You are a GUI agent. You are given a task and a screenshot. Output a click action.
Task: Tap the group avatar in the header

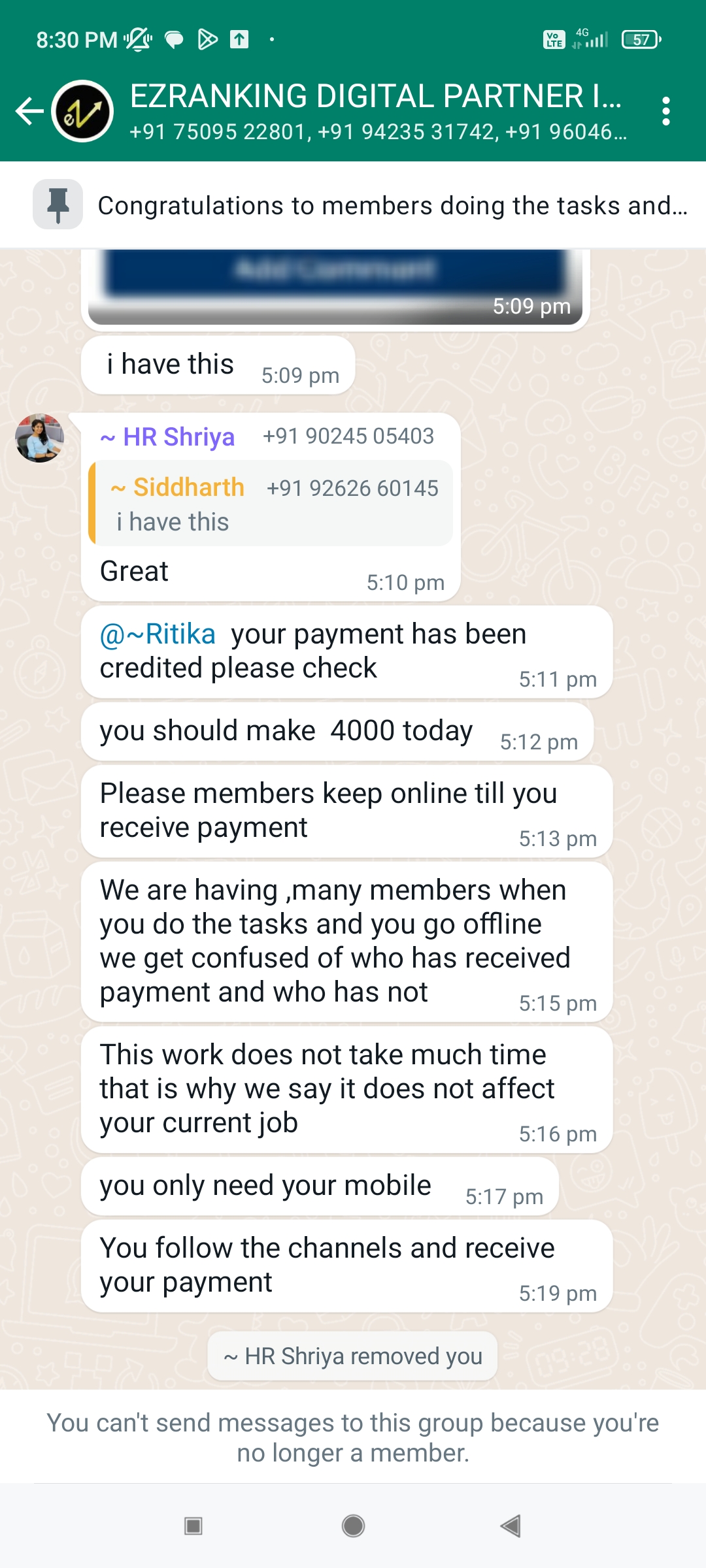[82, 112]
